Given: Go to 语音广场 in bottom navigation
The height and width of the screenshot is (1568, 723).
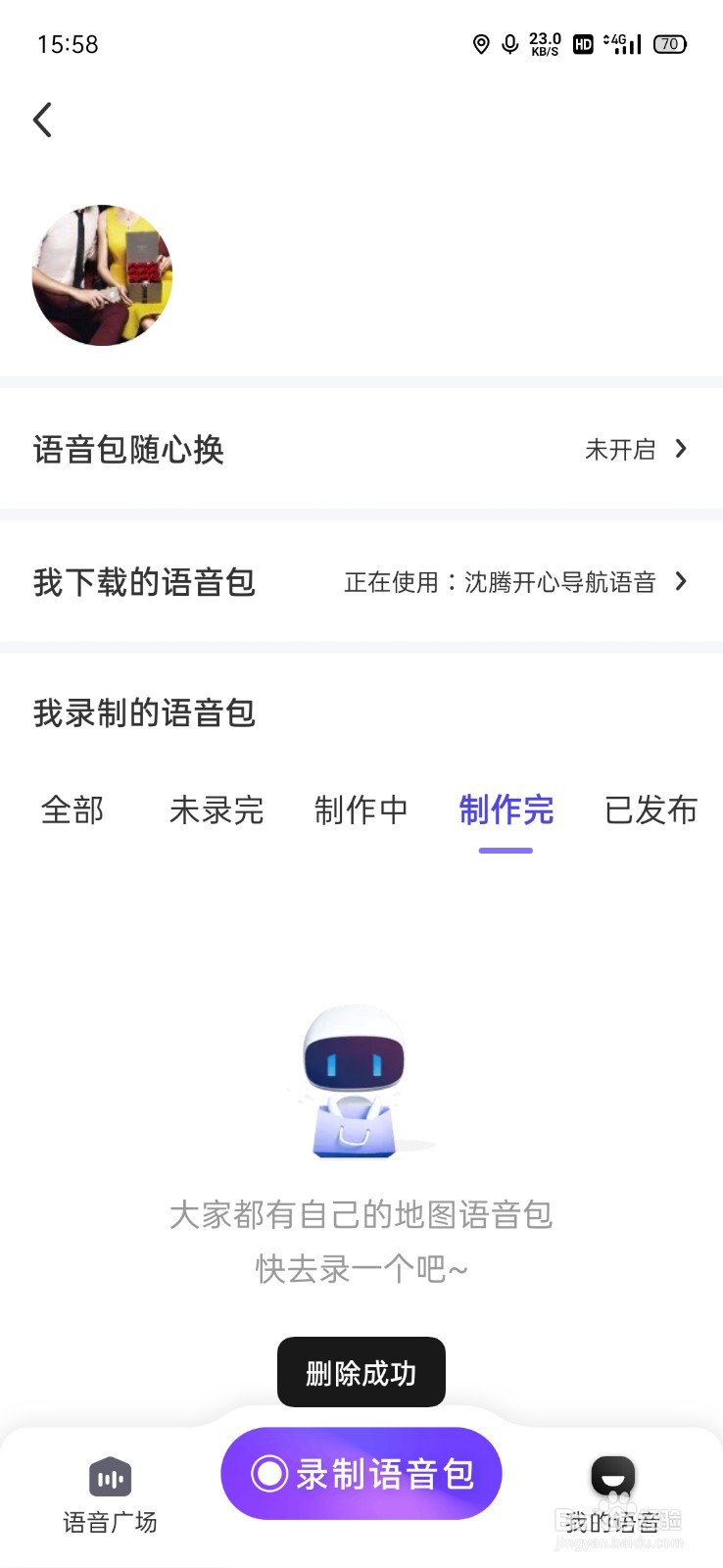Looking at the screenshot, I should click(x=110, y=1494).
